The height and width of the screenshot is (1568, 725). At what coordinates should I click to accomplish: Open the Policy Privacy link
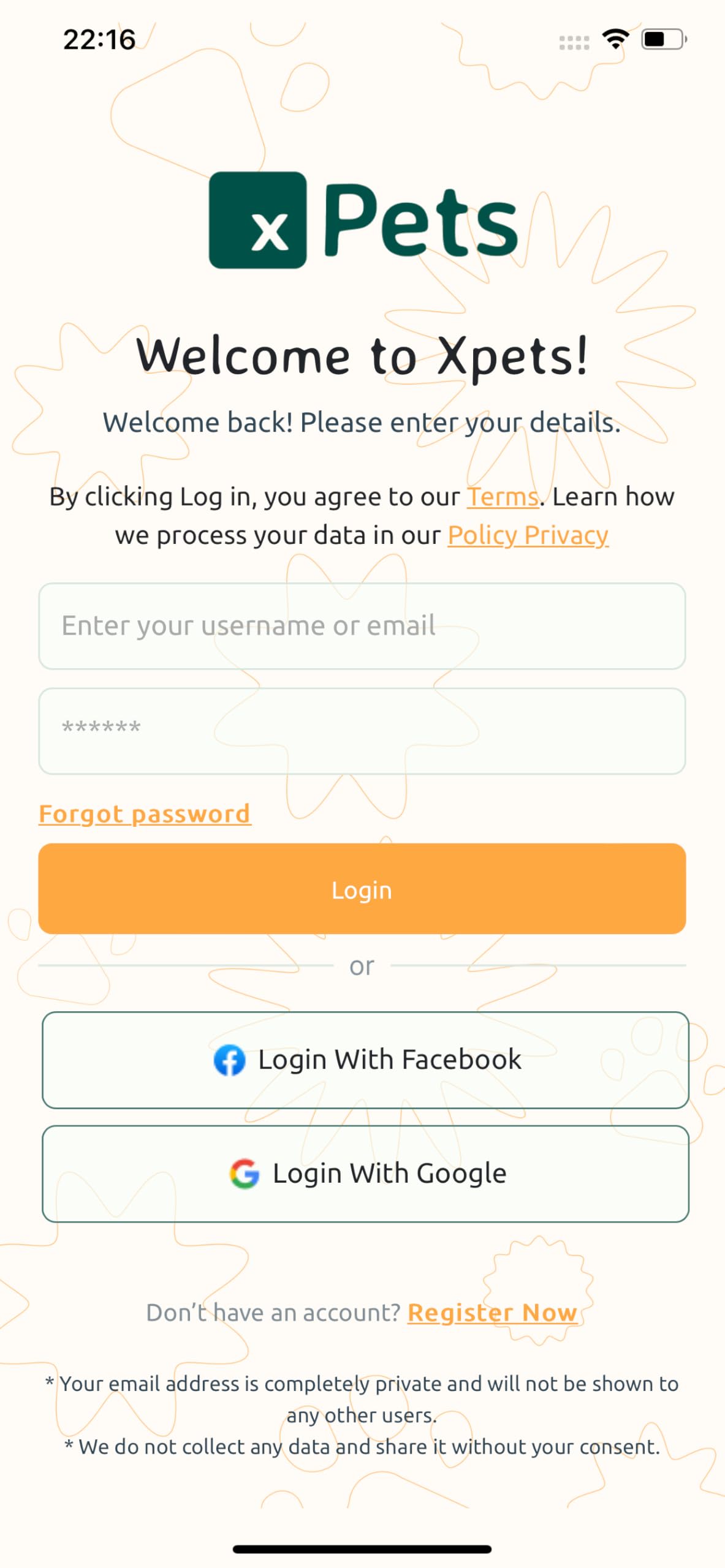528,535
